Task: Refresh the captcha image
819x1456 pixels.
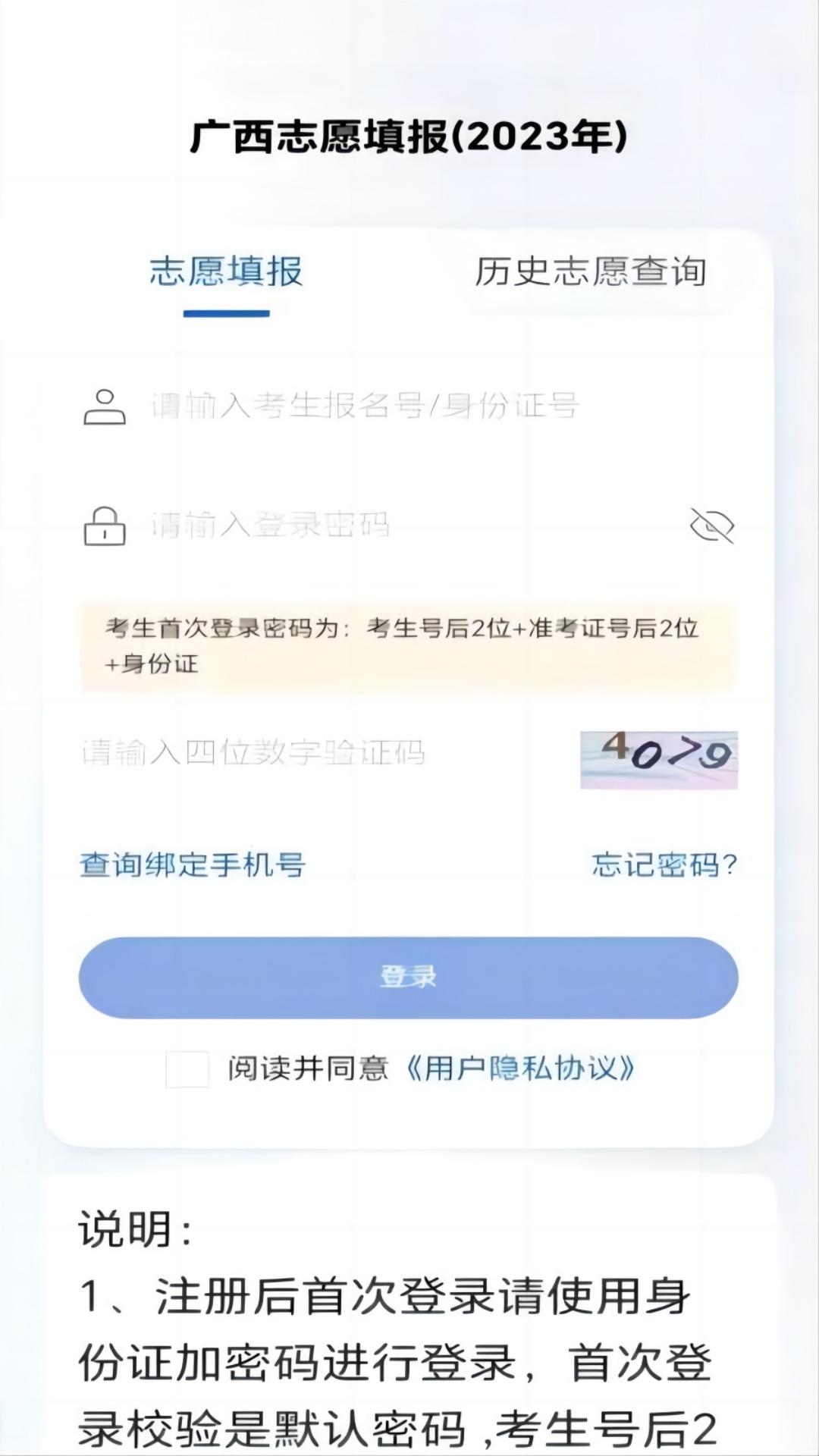Action: [x=658, y=759]
